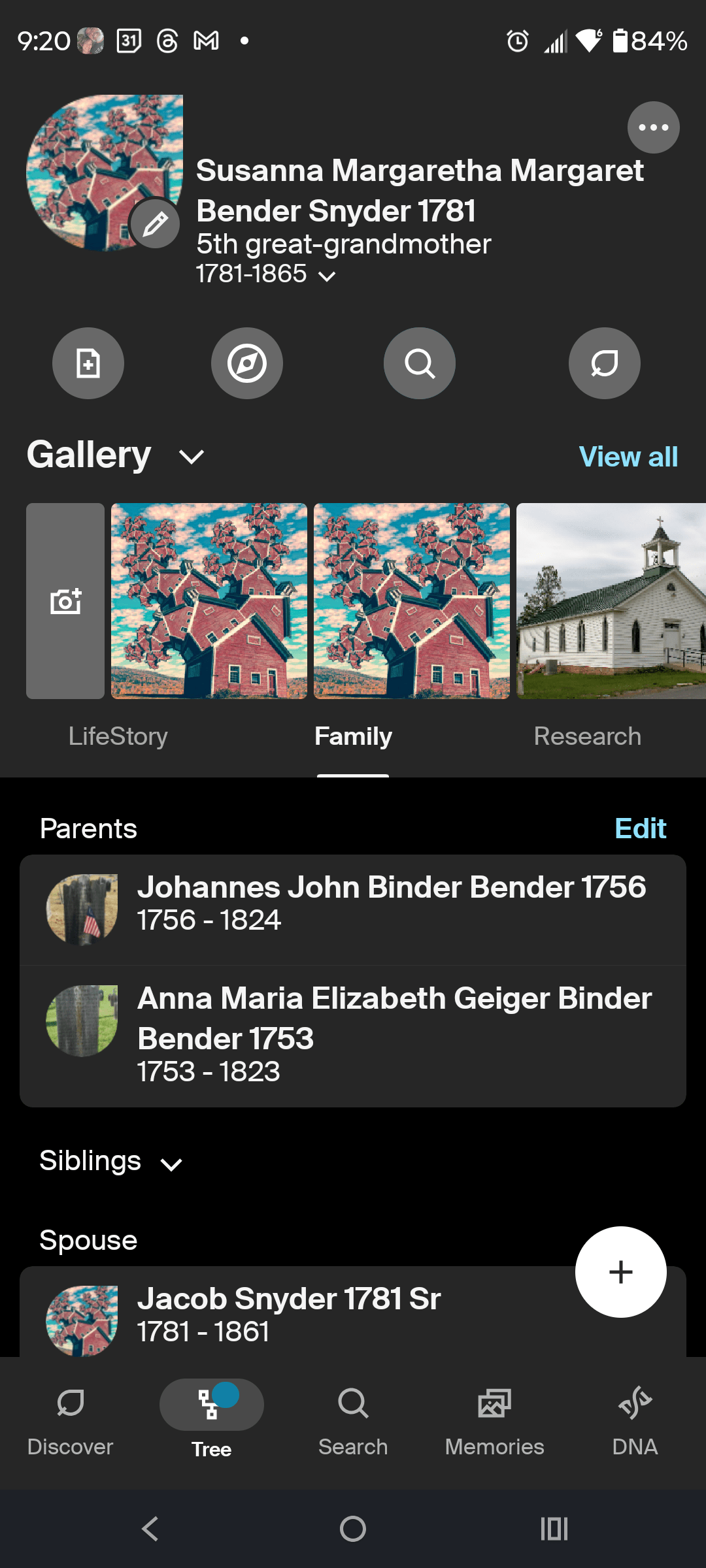Expand the Siblings list
Viewport: 706px width, 1568px height.
coord(171,1164)
